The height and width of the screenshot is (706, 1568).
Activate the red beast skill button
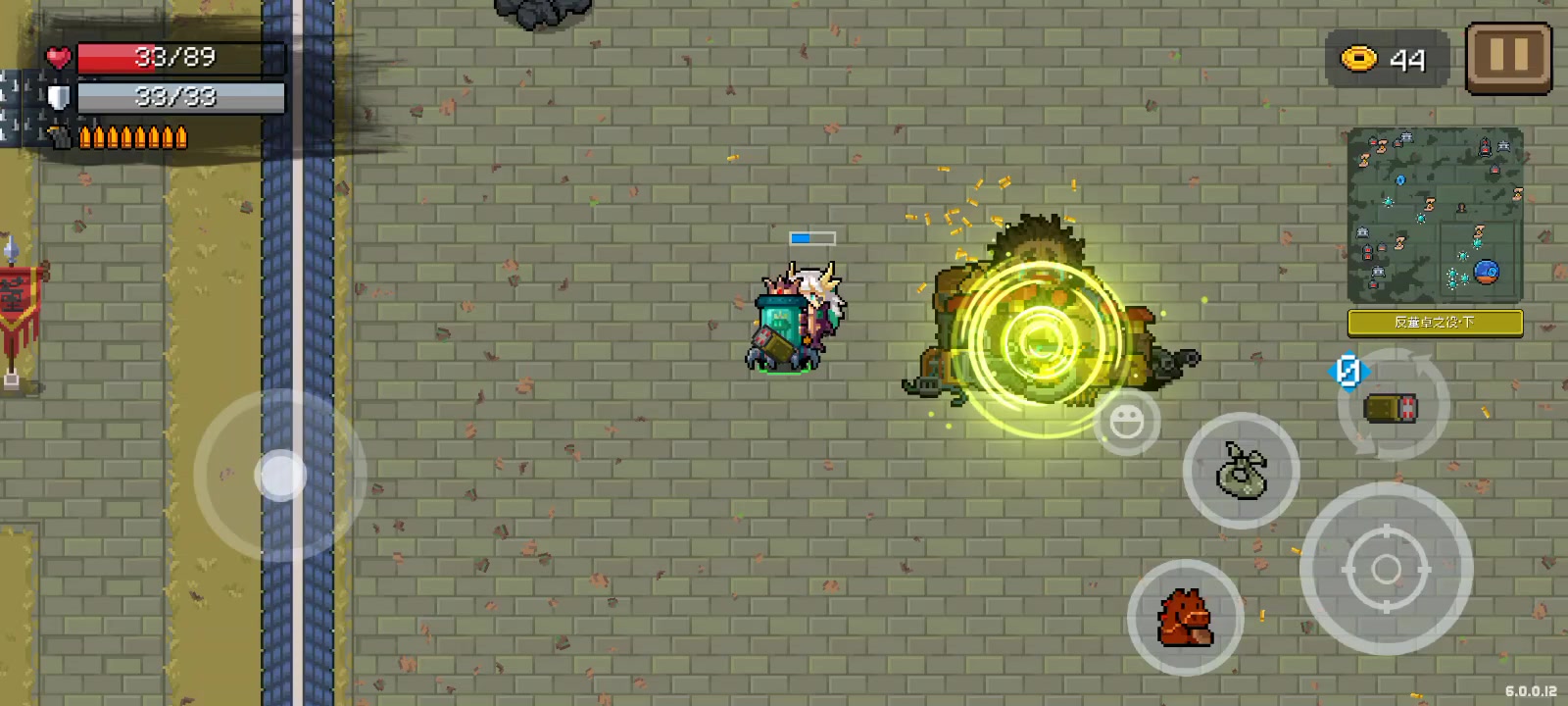[x=1185, y=618]
